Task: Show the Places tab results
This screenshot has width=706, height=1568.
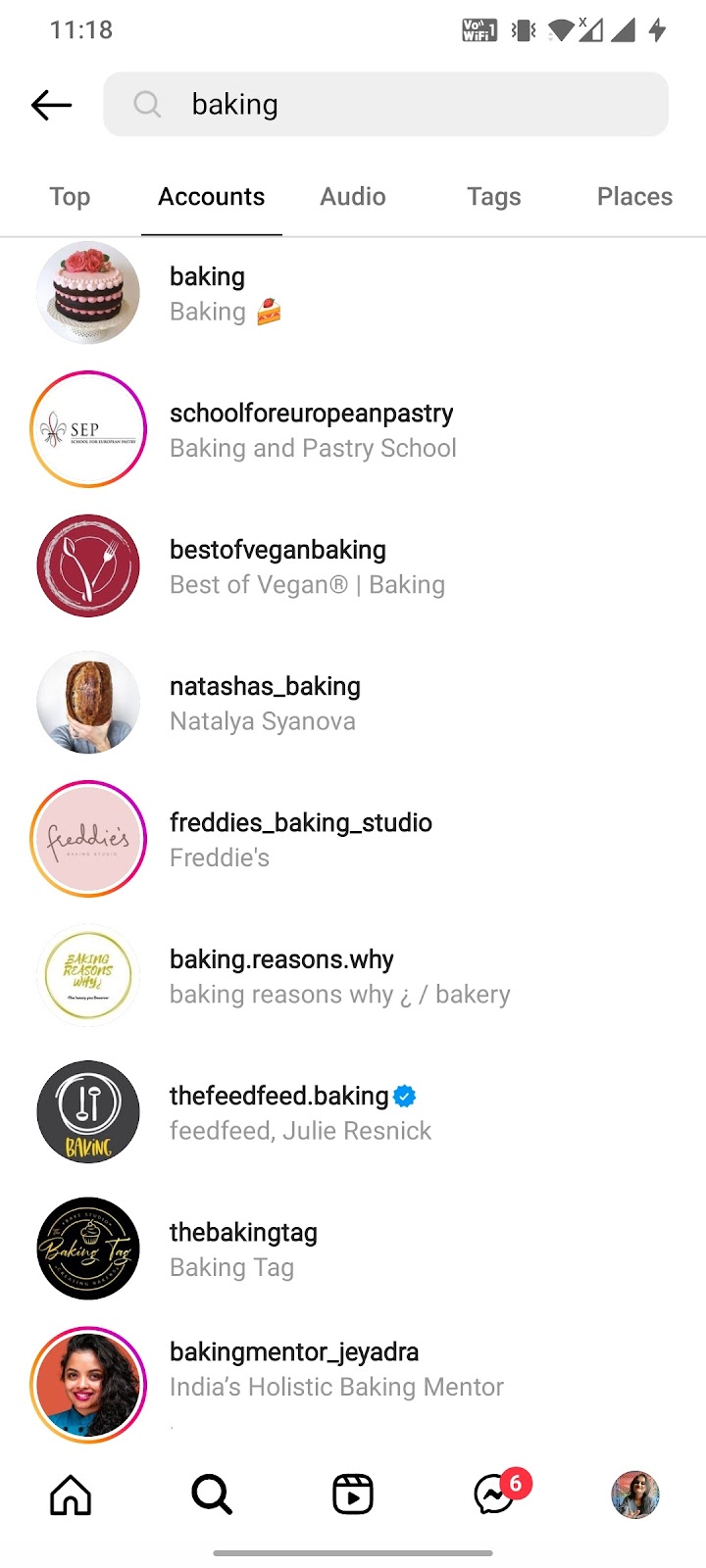Action: [x=634, y=197]
